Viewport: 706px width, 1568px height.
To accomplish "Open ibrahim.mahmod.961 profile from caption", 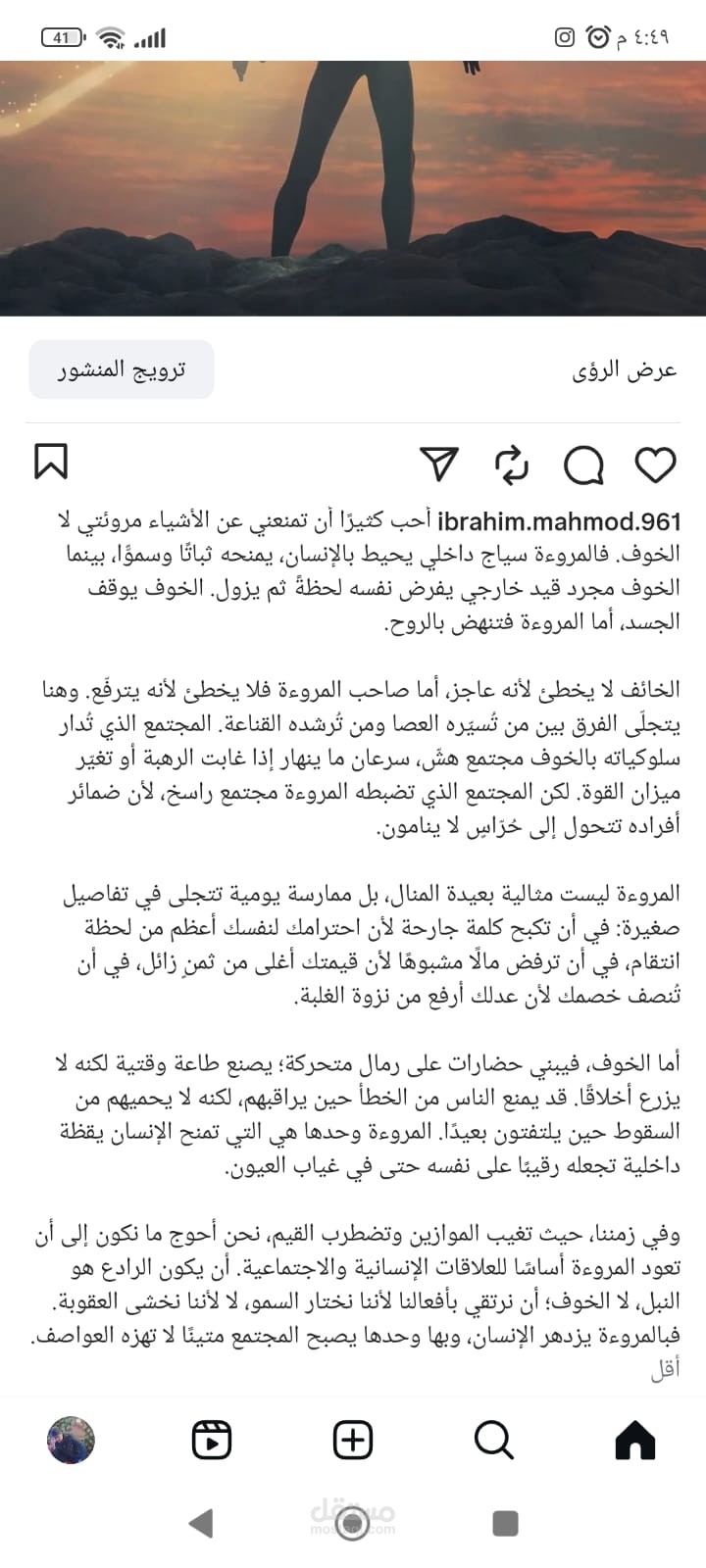I will (x=558, y=520).
